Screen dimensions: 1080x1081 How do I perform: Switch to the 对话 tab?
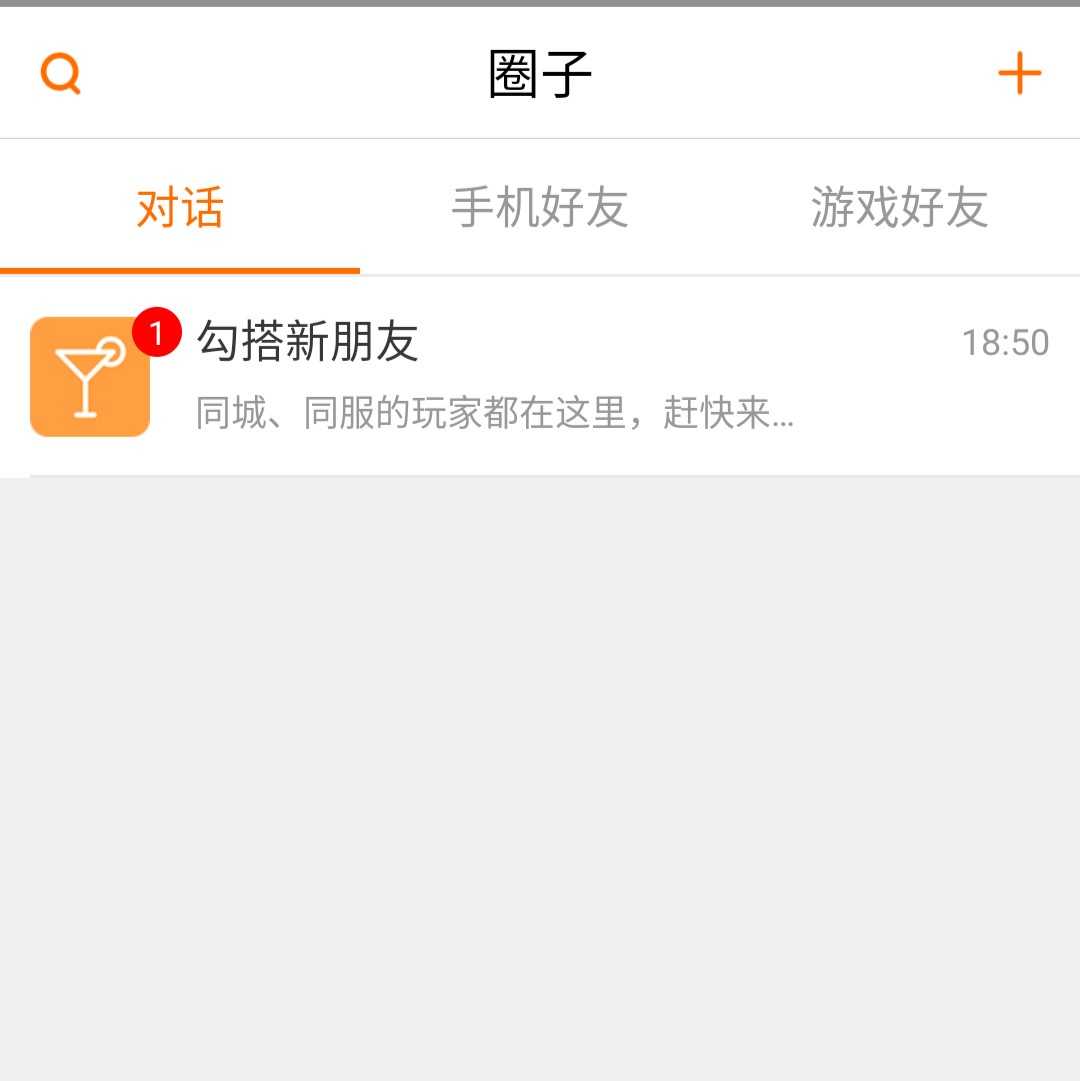(180, 208)
